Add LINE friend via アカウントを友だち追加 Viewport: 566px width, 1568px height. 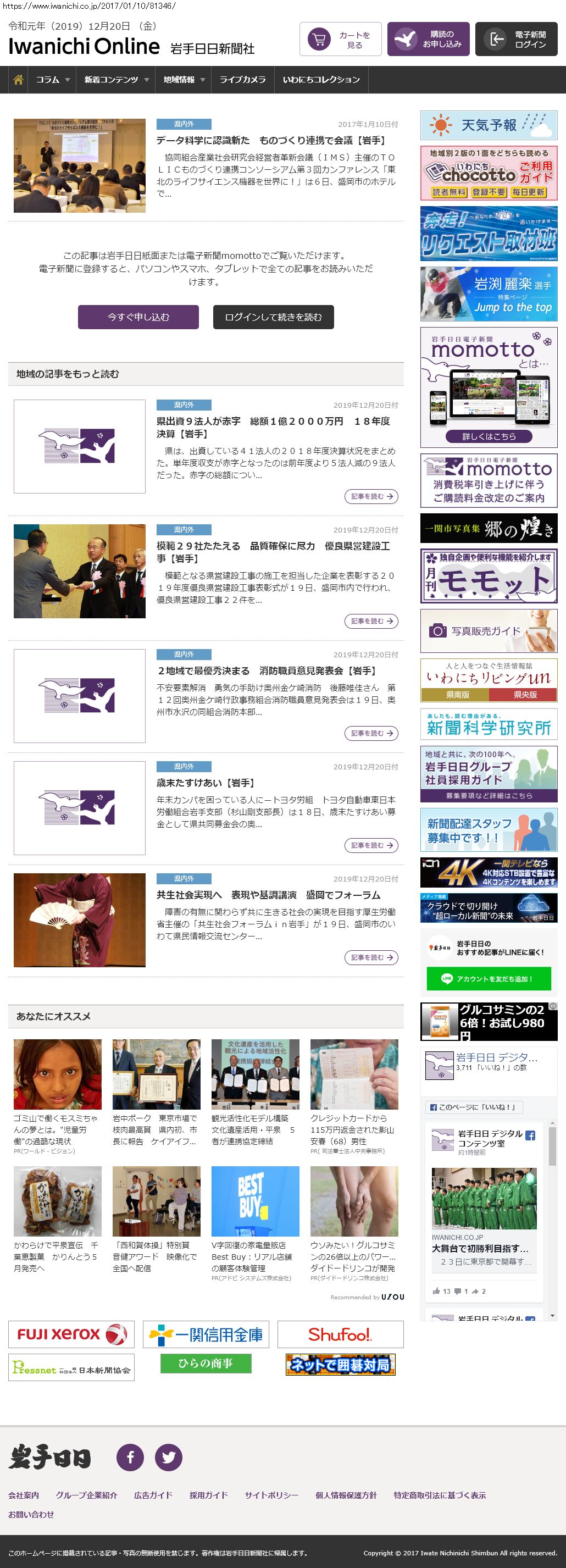click(x=489, y=979)
